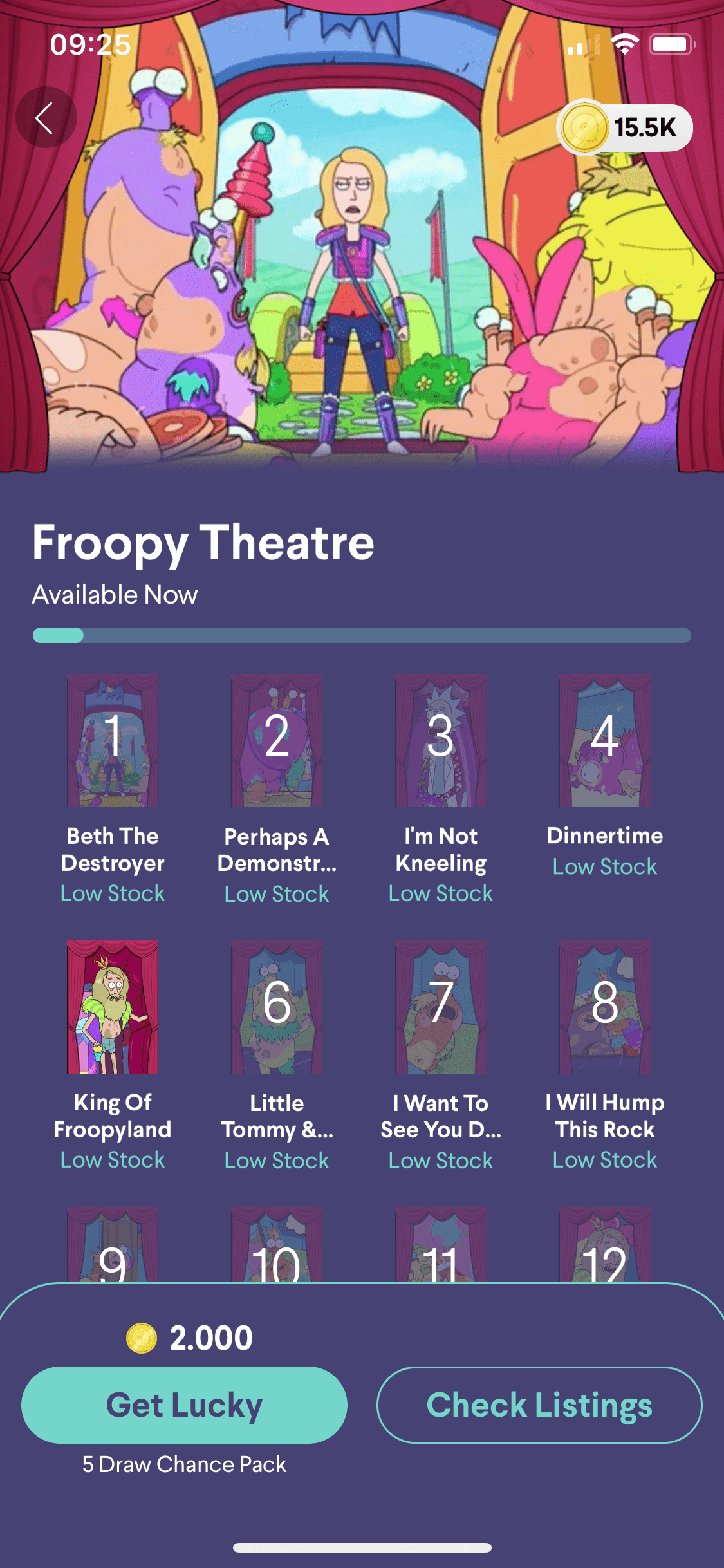Select the I'm Not Kneeling card
Viewport: 724px width, 1568px height.
[x=441, y=741]
